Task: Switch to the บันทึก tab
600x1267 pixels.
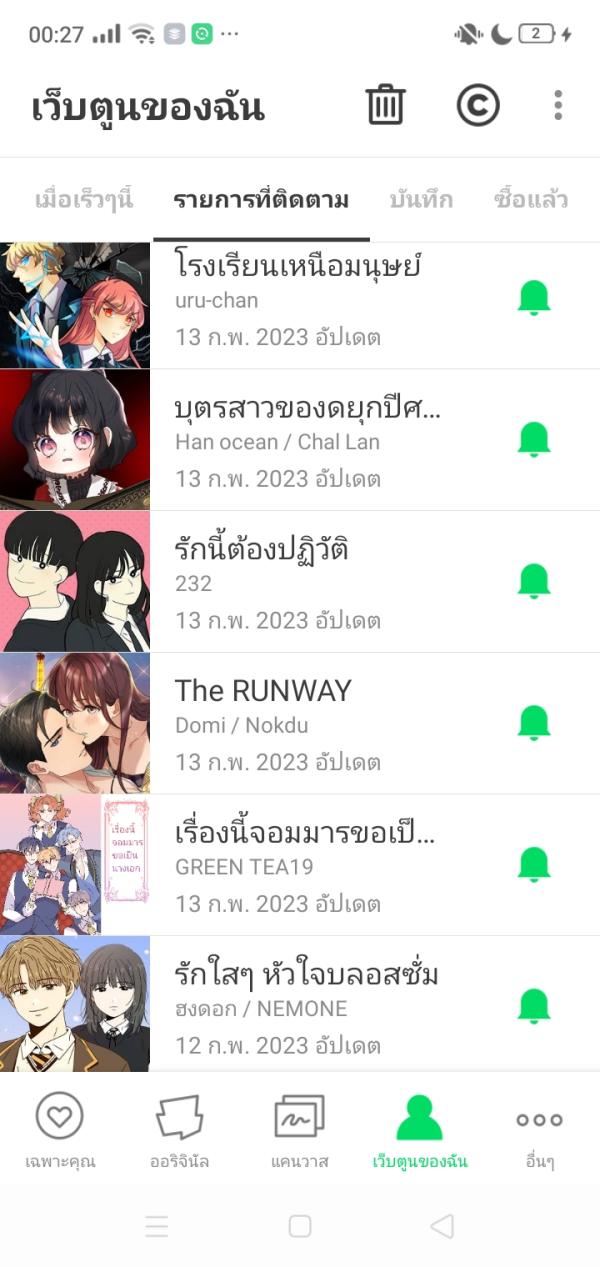Action: point(421,199)
